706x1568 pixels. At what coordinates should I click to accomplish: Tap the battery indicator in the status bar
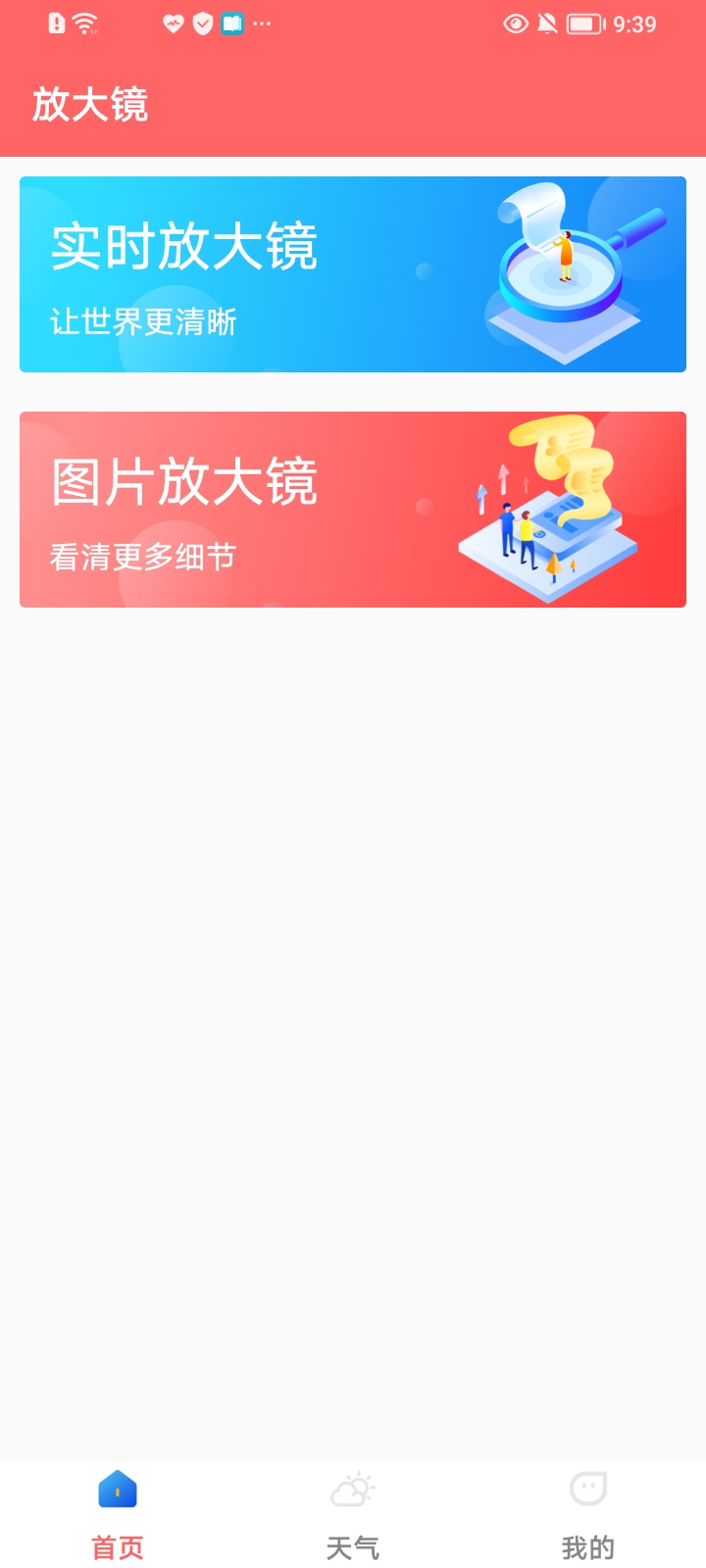584,24
